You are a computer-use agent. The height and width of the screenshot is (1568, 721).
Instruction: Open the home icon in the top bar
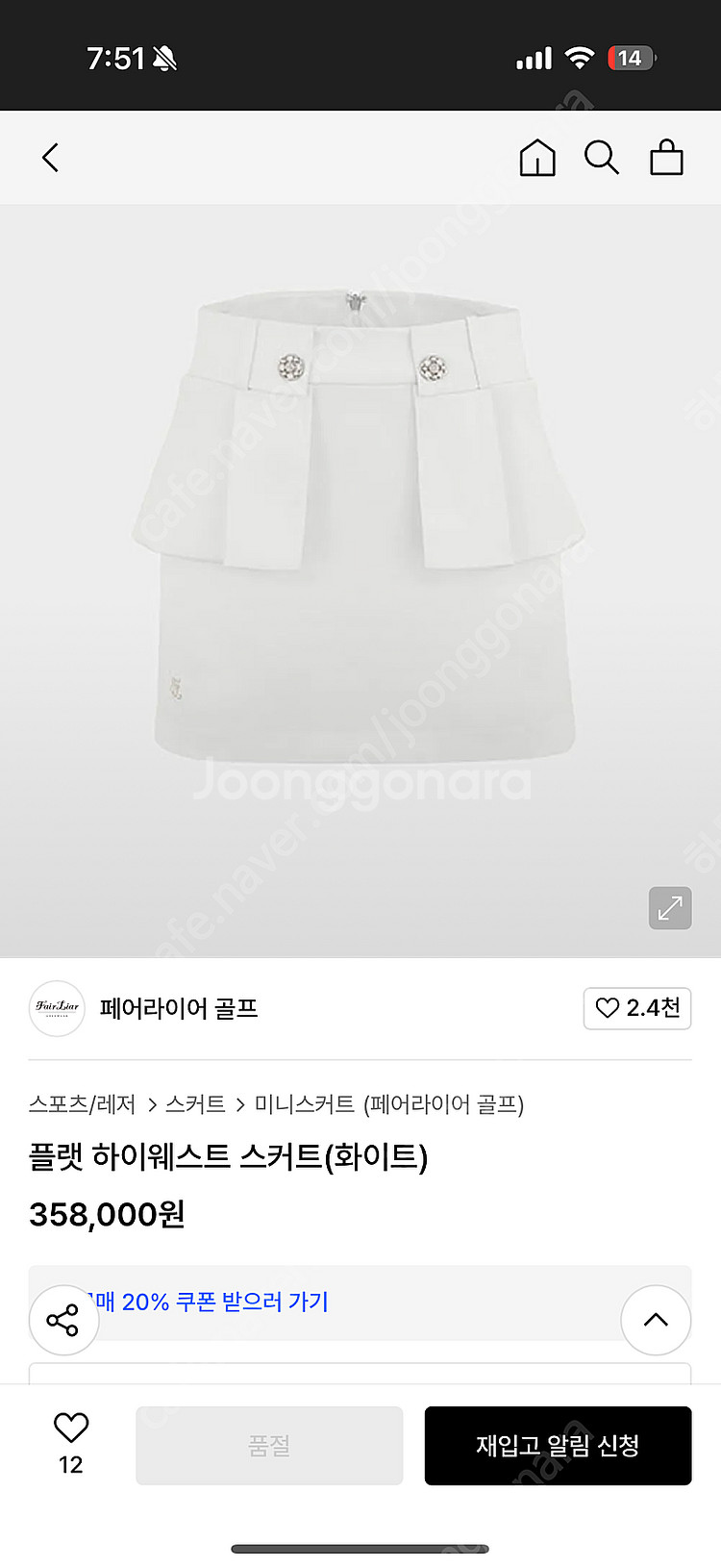point(537,158)
